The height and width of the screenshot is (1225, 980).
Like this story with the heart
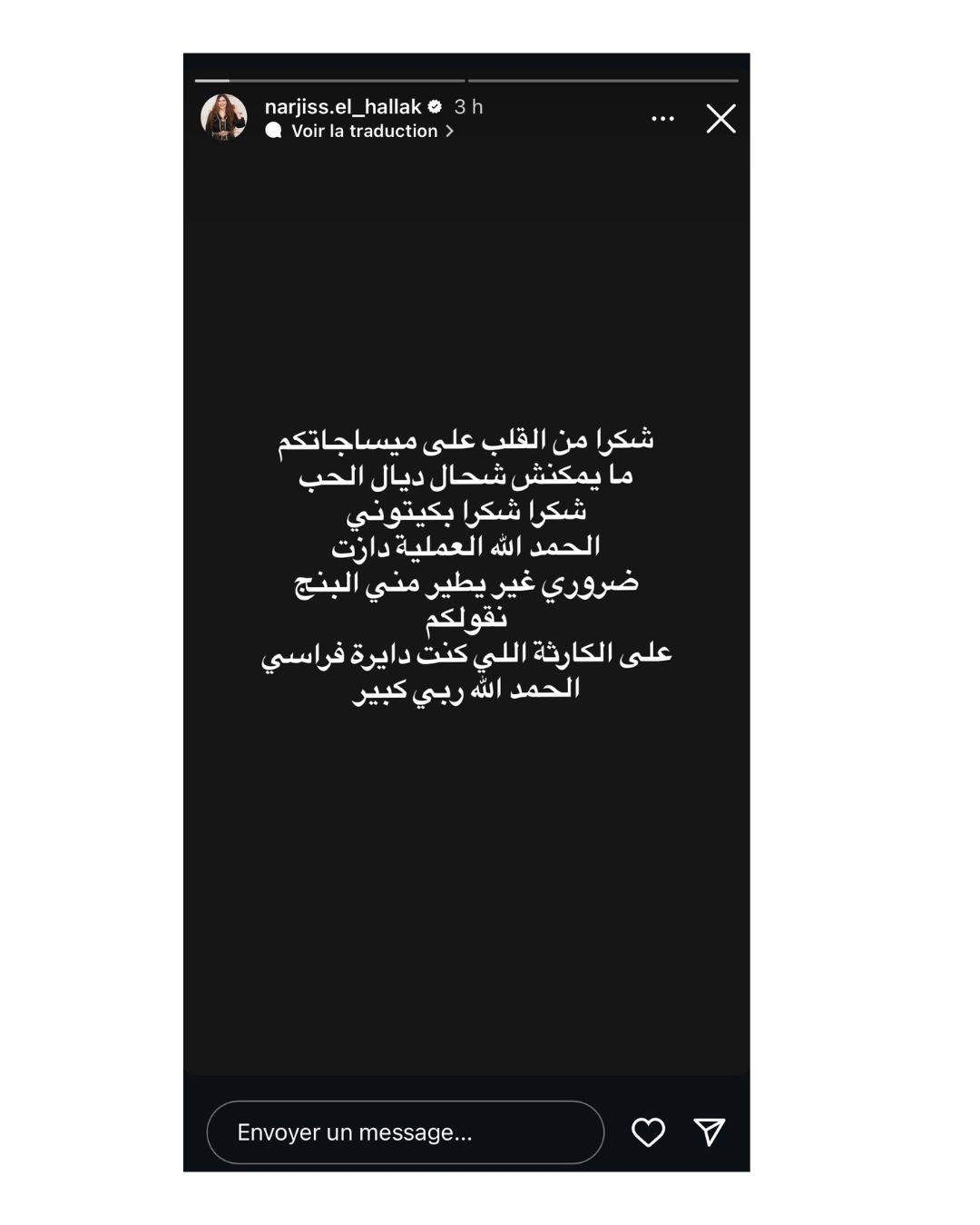pyautogui.click(x=648, y=1132)
